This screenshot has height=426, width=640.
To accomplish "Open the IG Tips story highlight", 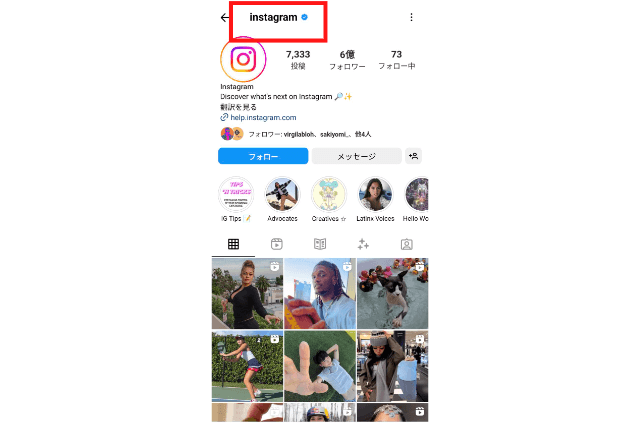I will pos(236,194).
